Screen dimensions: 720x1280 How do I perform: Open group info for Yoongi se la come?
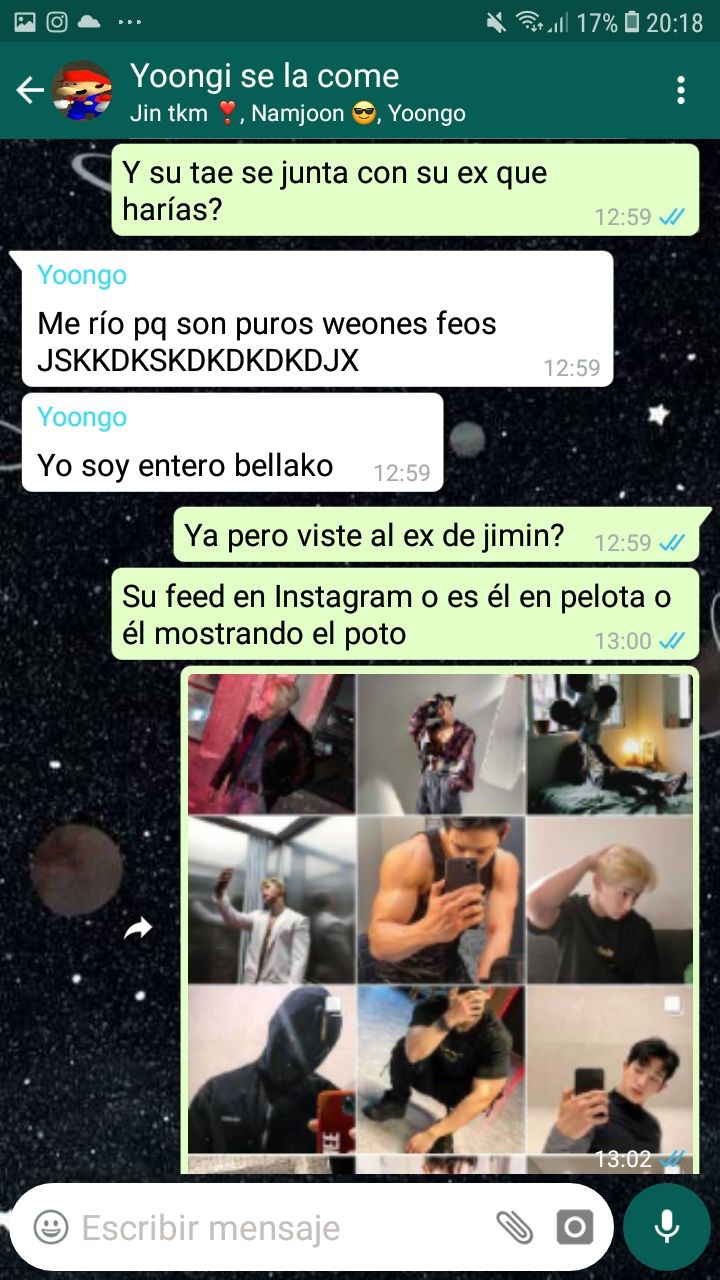click(300, 91)
